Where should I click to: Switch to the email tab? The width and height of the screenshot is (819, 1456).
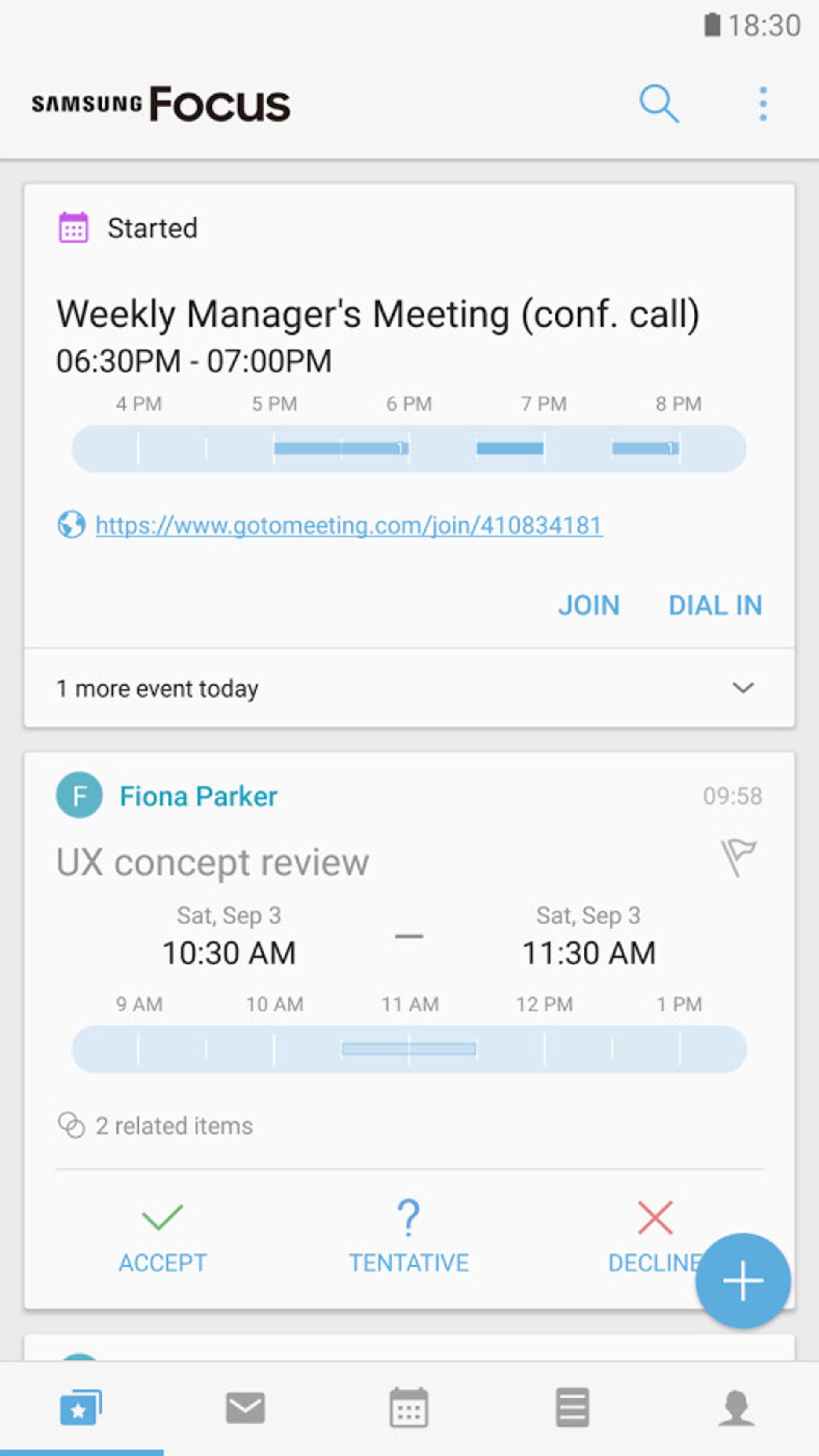(x=245, y=1407)
